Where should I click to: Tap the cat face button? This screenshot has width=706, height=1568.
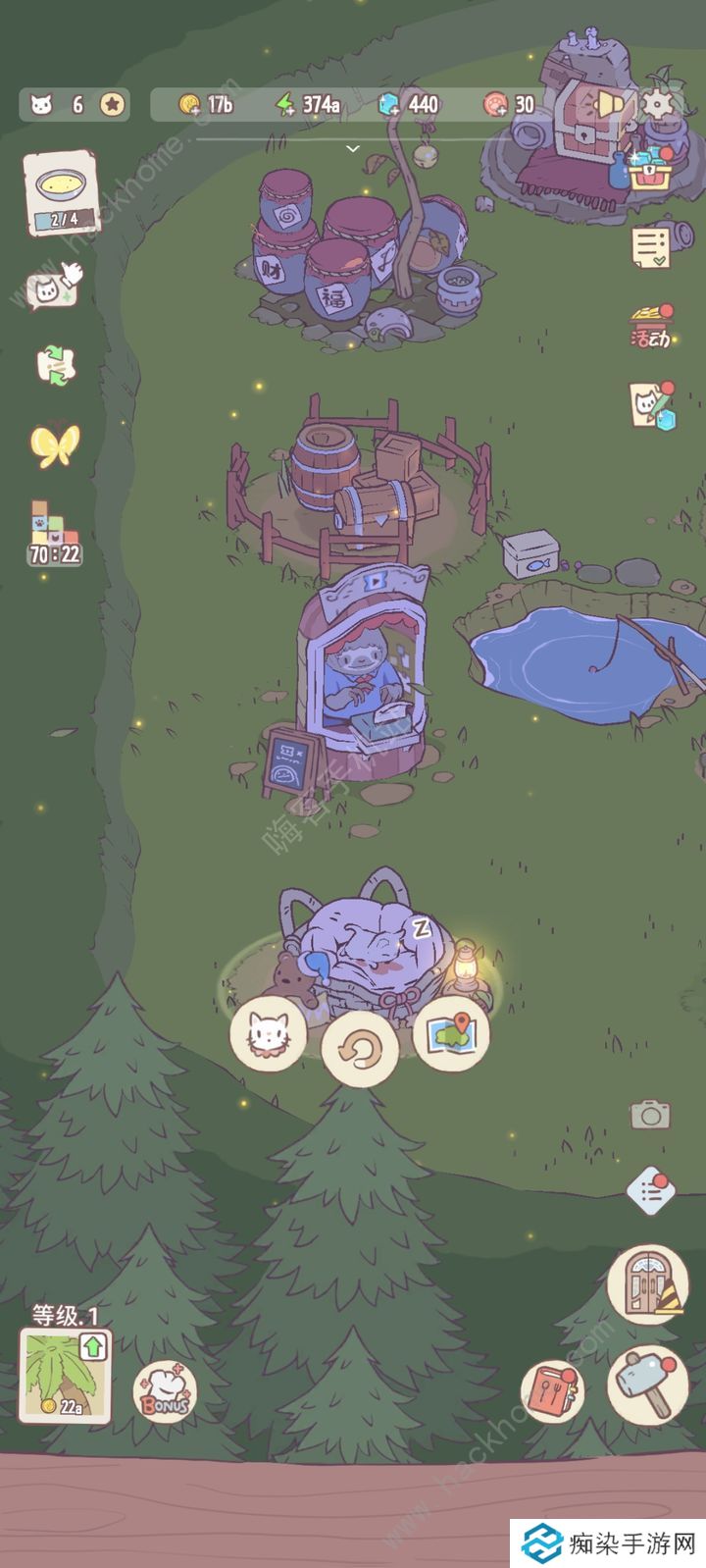point(268,1033)
